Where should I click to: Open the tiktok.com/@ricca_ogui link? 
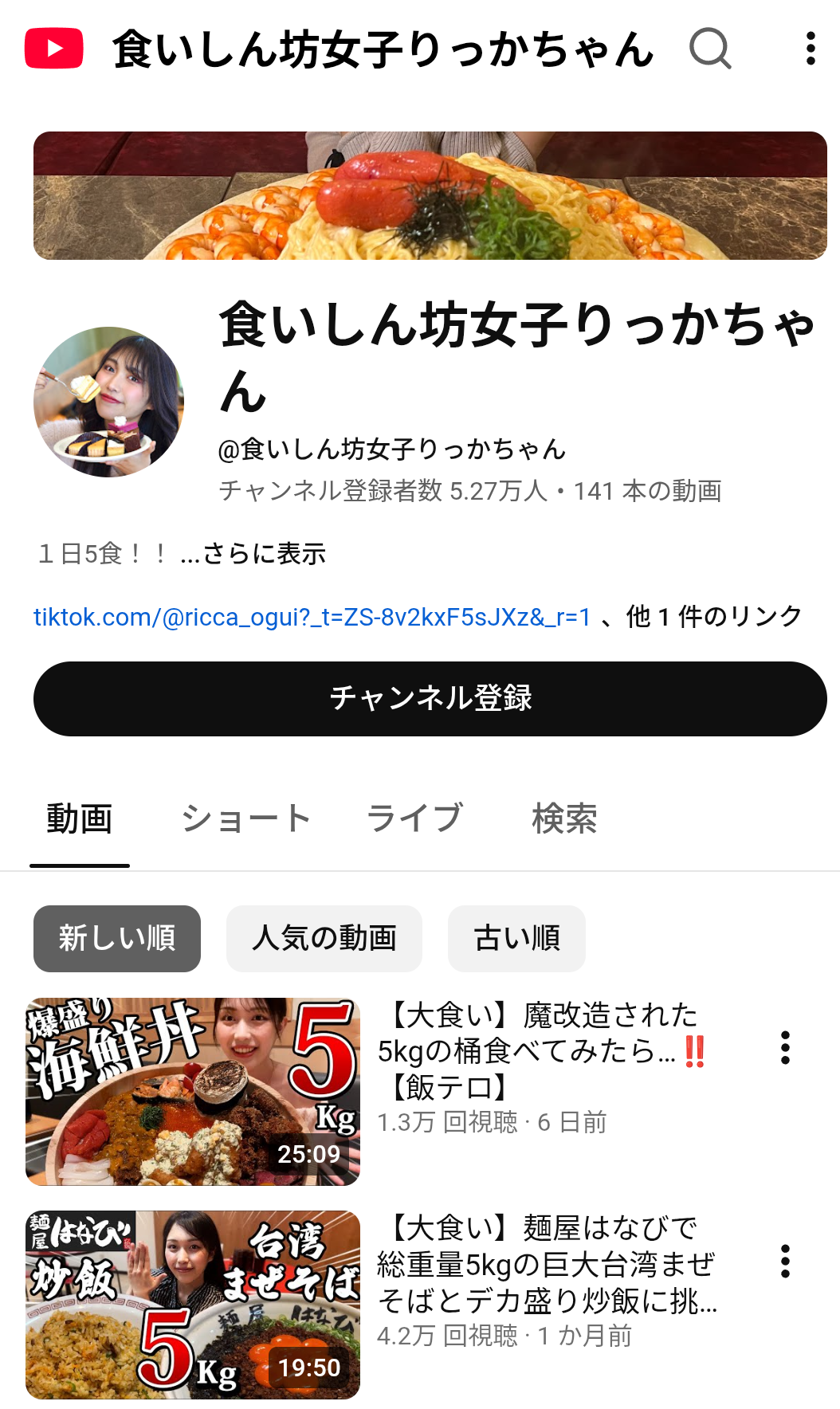[x=312, y=617]
